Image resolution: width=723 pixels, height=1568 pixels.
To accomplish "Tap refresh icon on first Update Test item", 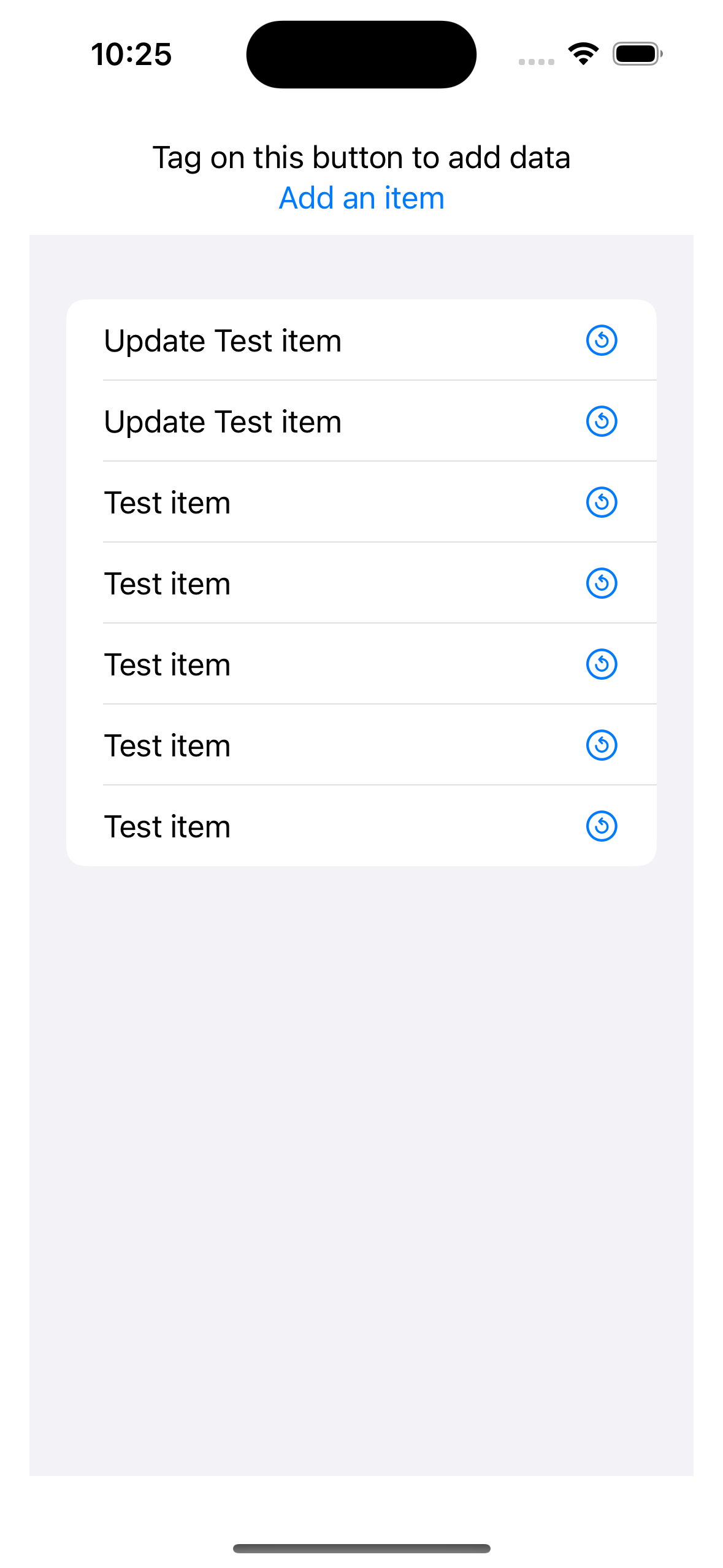I will [x=601, y=340].
